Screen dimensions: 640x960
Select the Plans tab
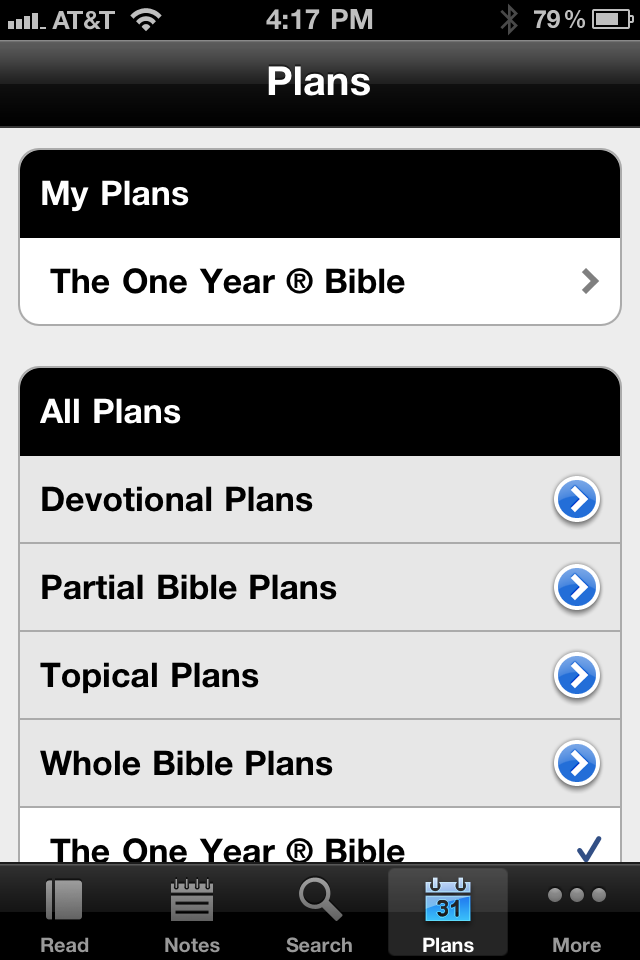point(448,914)
